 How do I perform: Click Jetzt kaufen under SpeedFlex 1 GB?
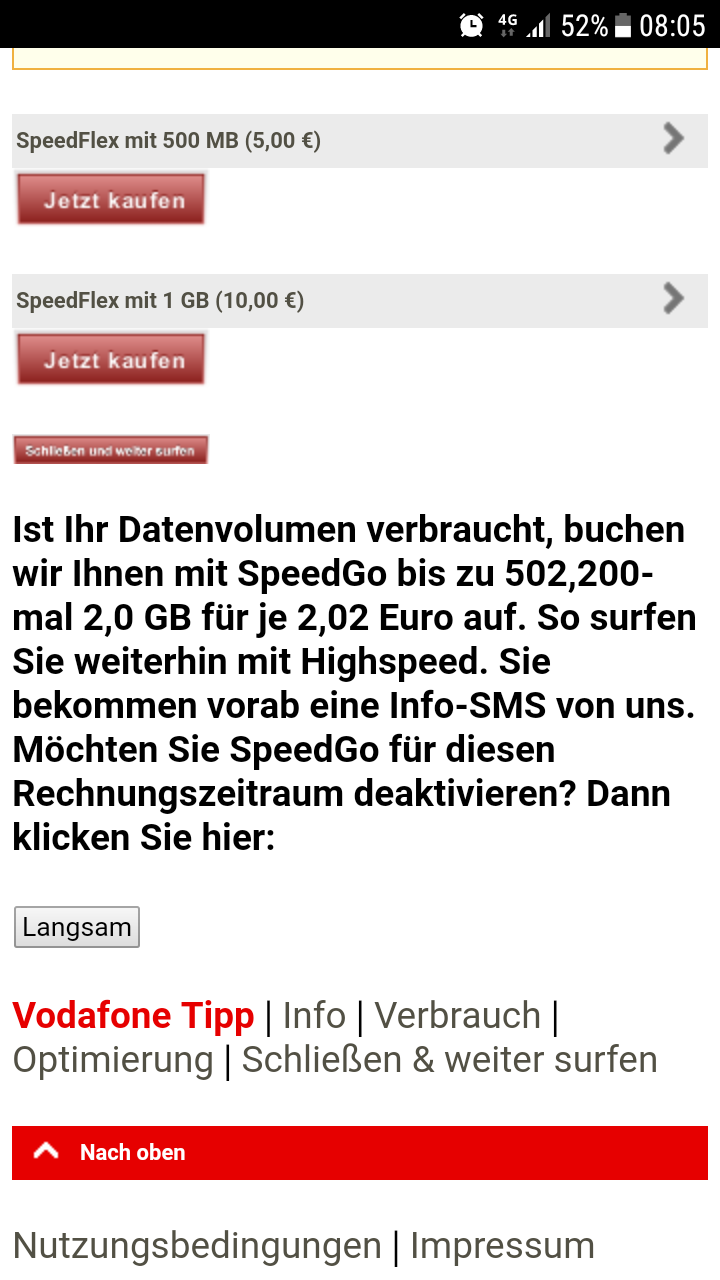[x=110, y=358]
